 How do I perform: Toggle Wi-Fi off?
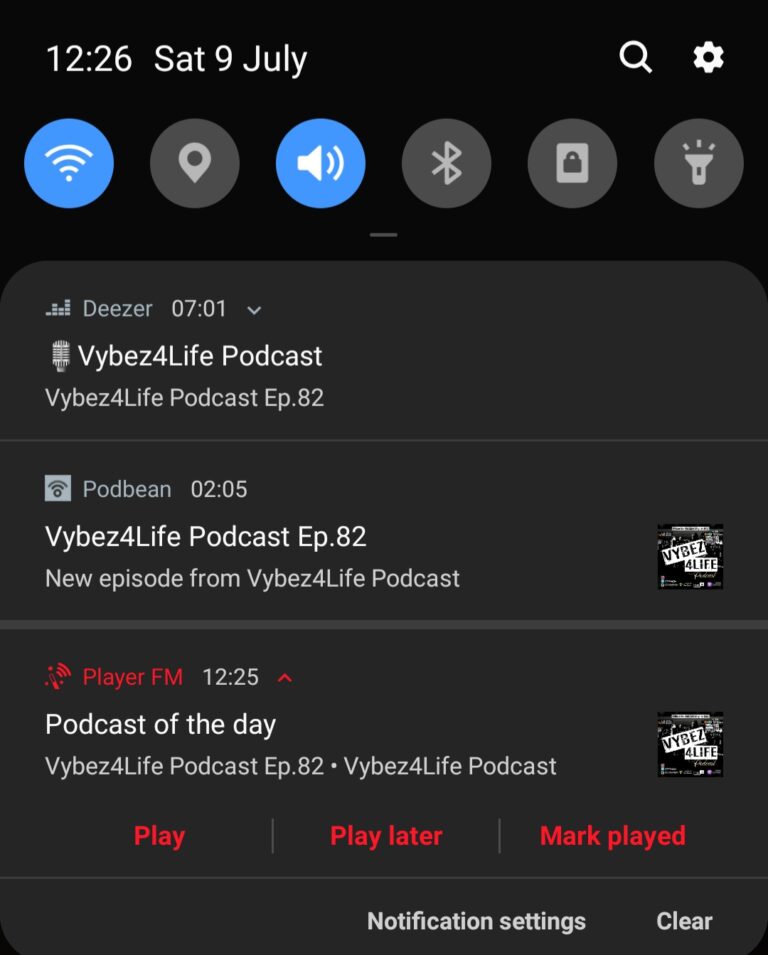[69, 163]
